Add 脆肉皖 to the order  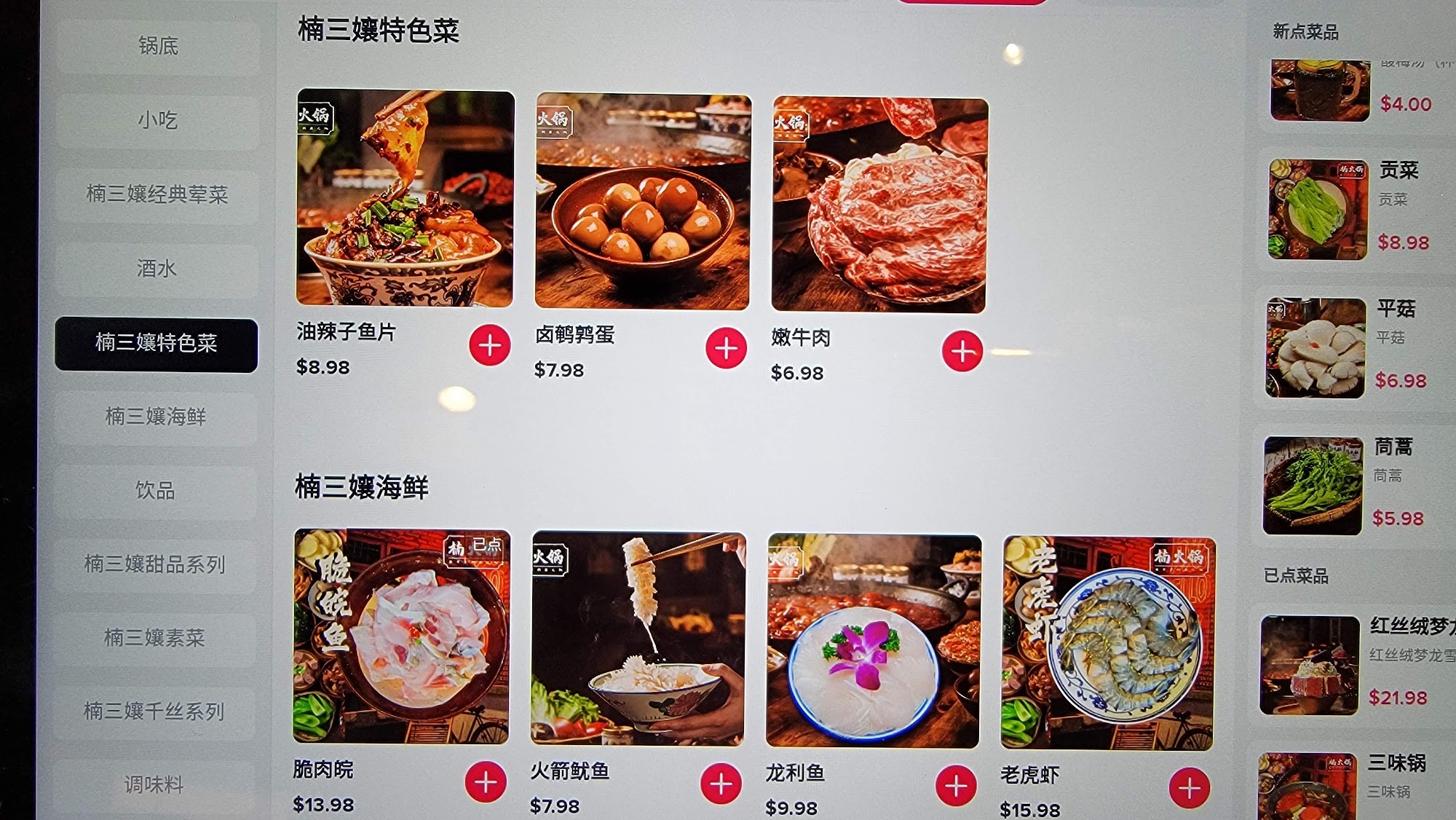click(486, 782)
